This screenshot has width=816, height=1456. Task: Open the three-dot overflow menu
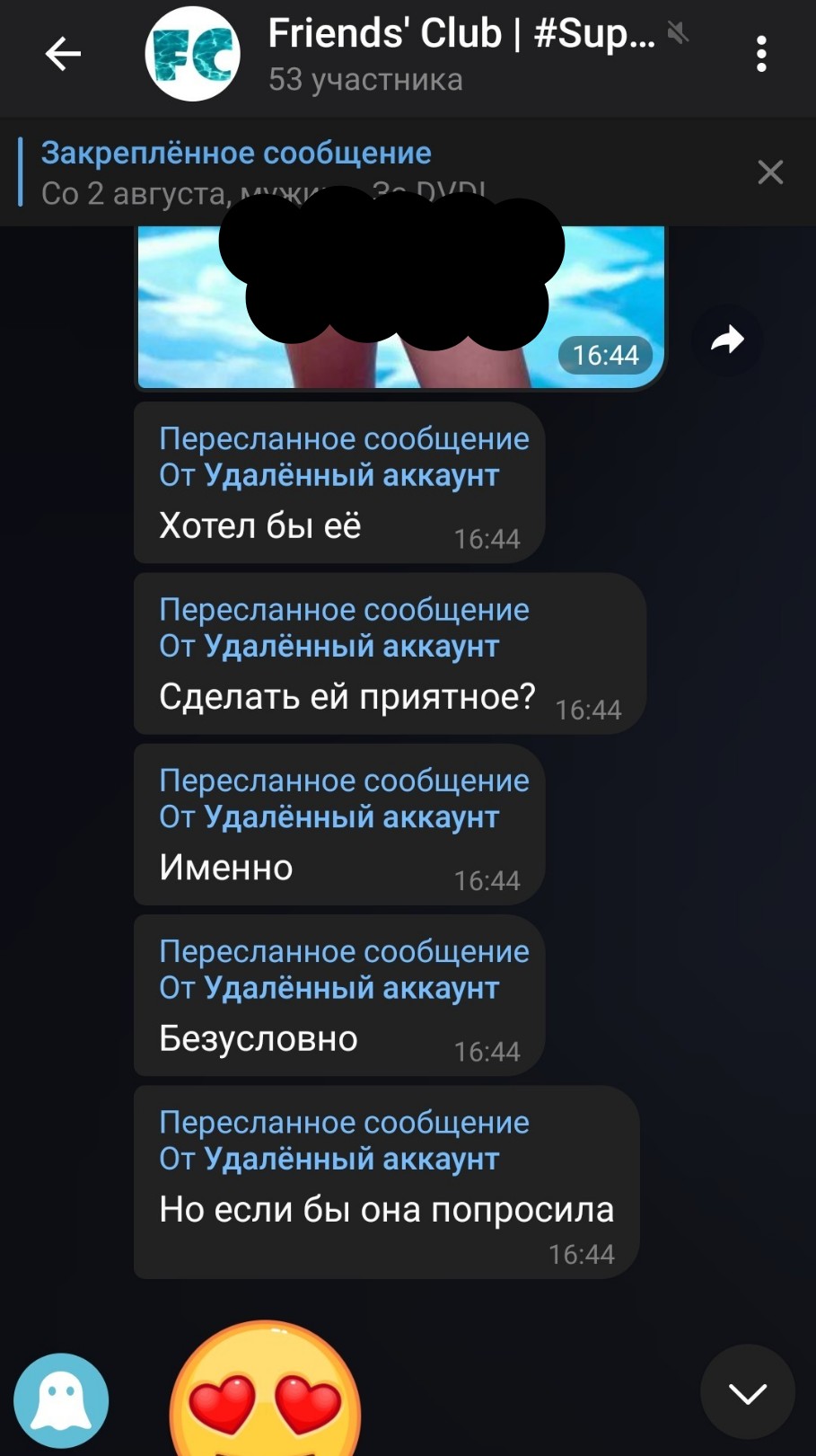tap(761, 55)
